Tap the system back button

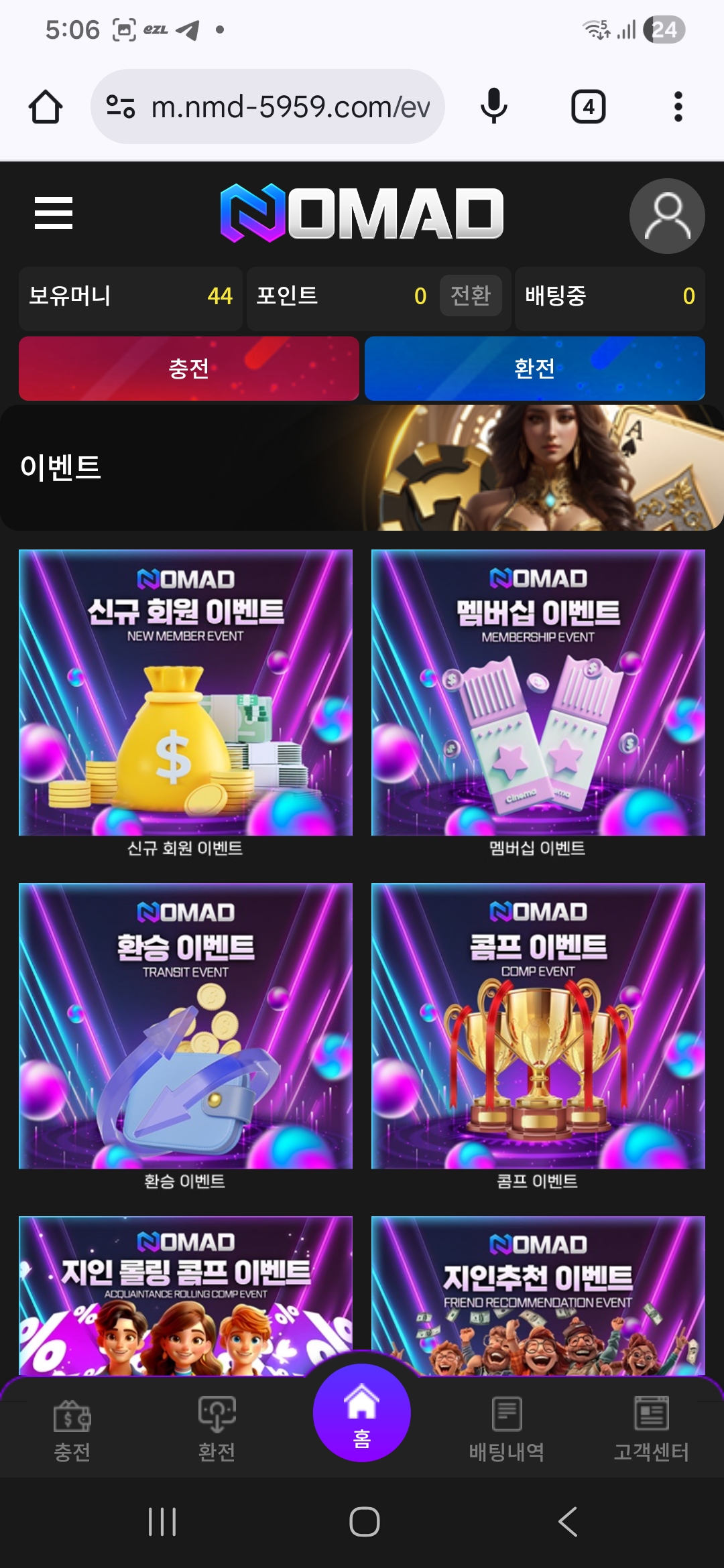click(x=567, y=1522)
